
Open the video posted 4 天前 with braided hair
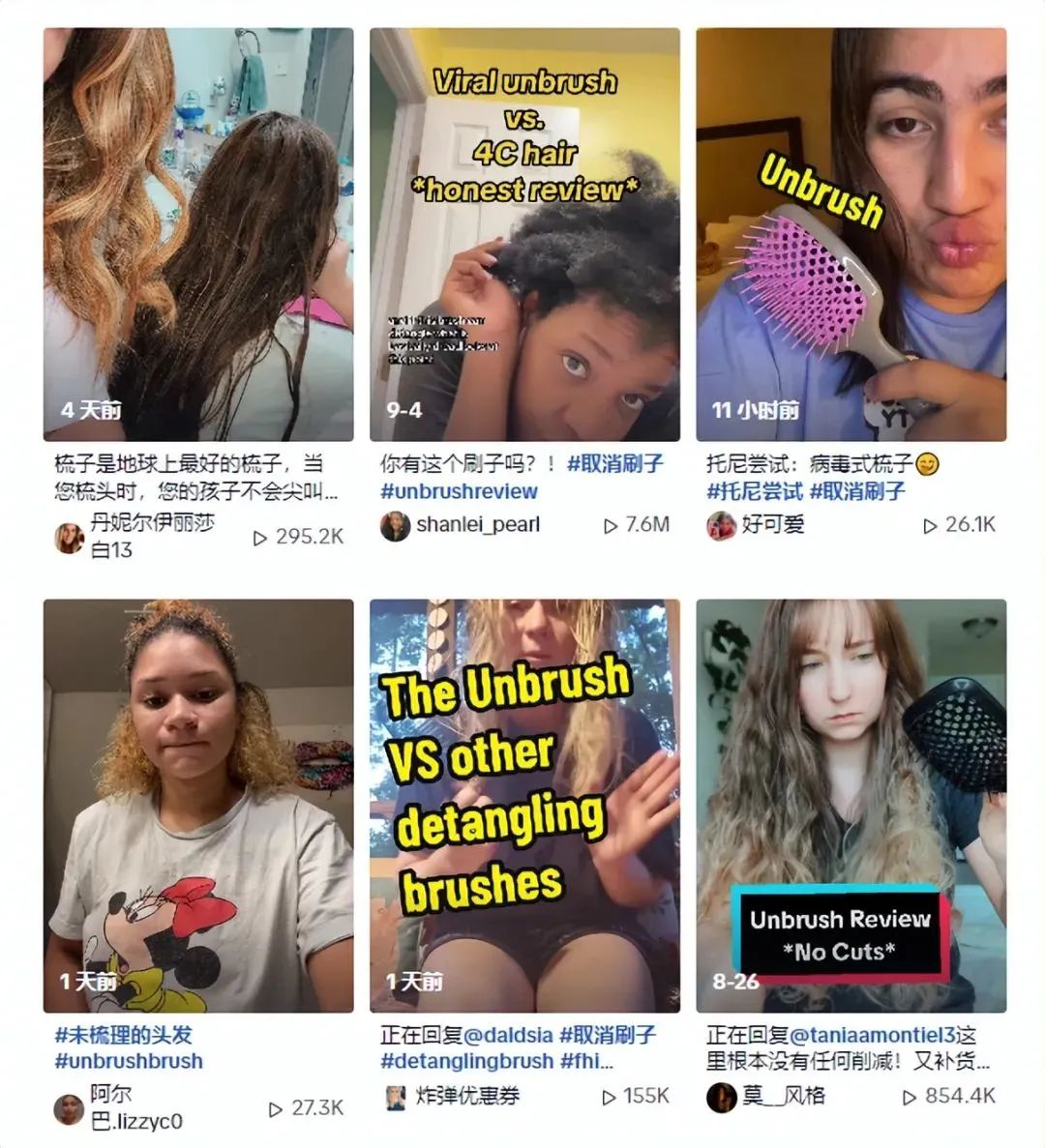(198, 234)
